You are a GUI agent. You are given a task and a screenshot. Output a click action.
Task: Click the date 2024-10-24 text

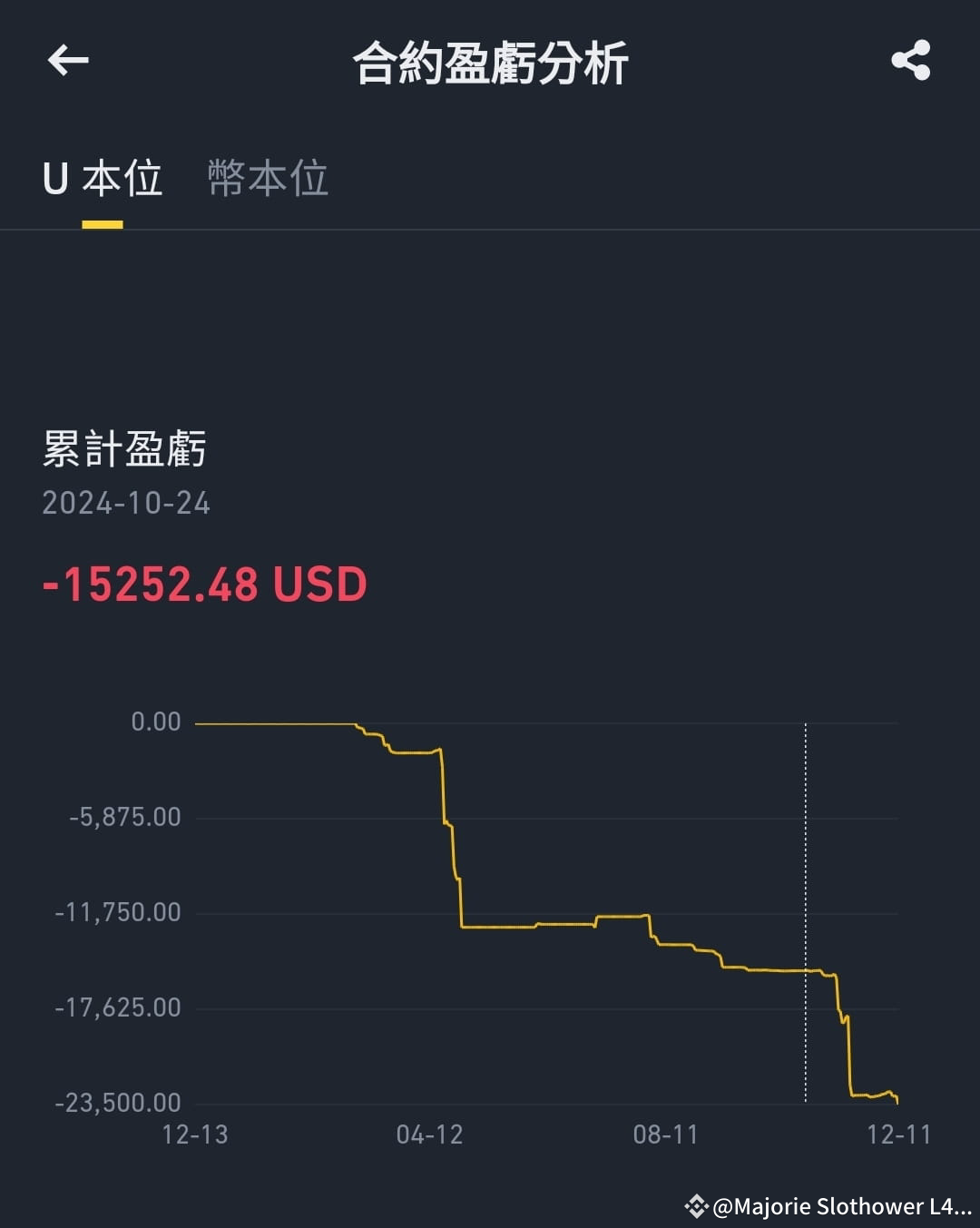(127, 505)
